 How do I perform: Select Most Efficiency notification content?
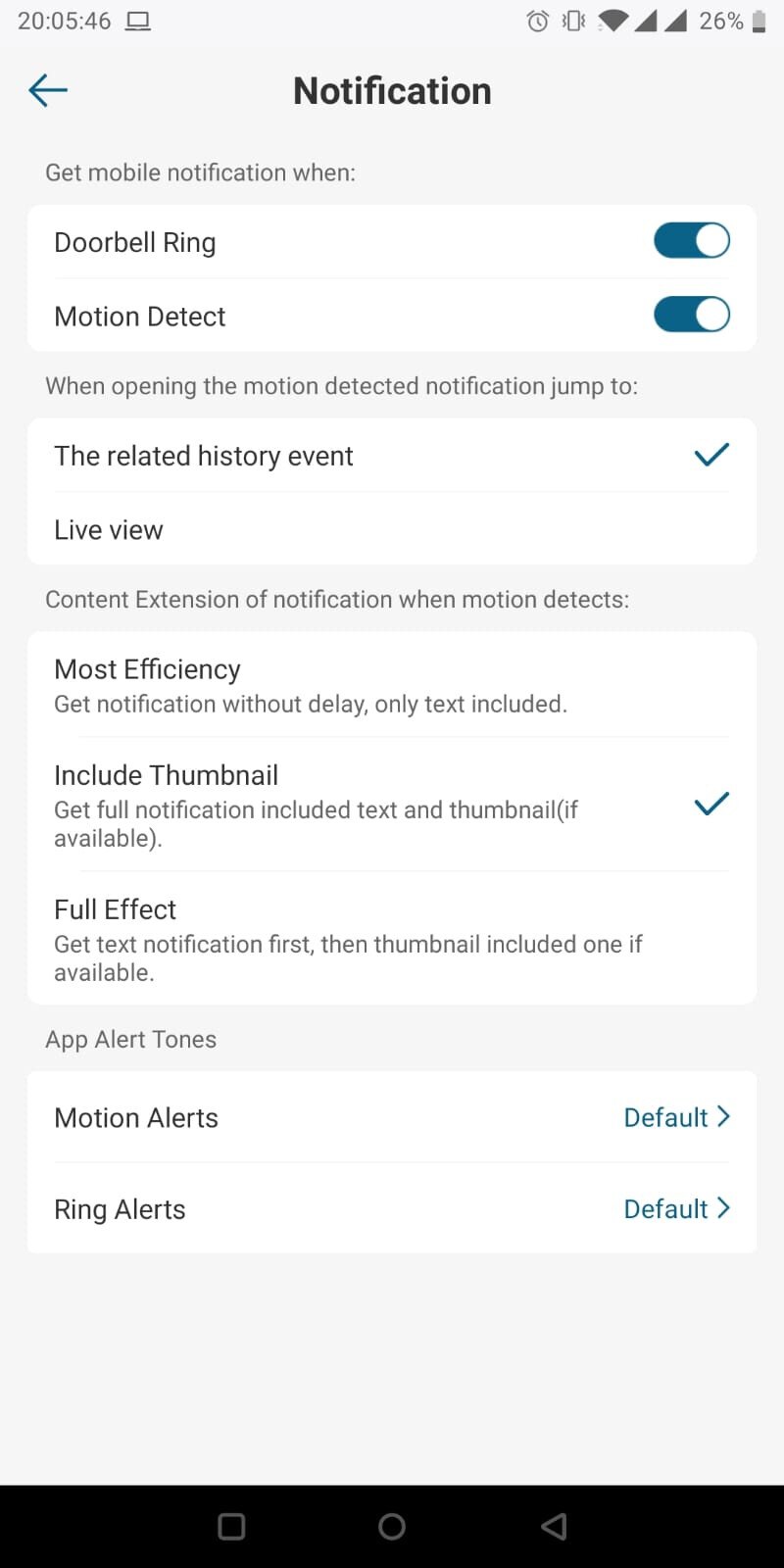pyautogui.click(x=392, y=685)
